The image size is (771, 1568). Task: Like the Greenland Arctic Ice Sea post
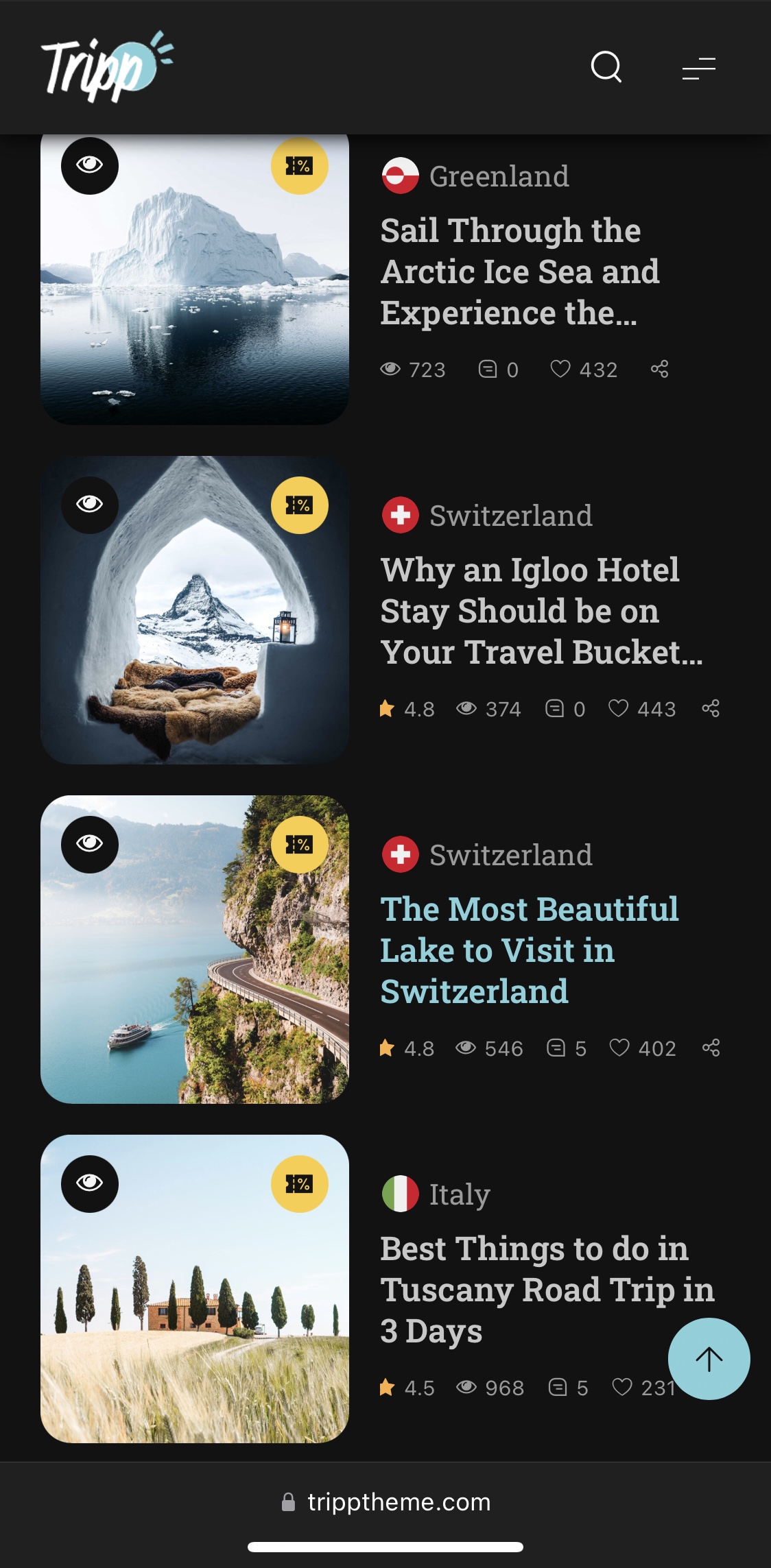tap(584, 370)
